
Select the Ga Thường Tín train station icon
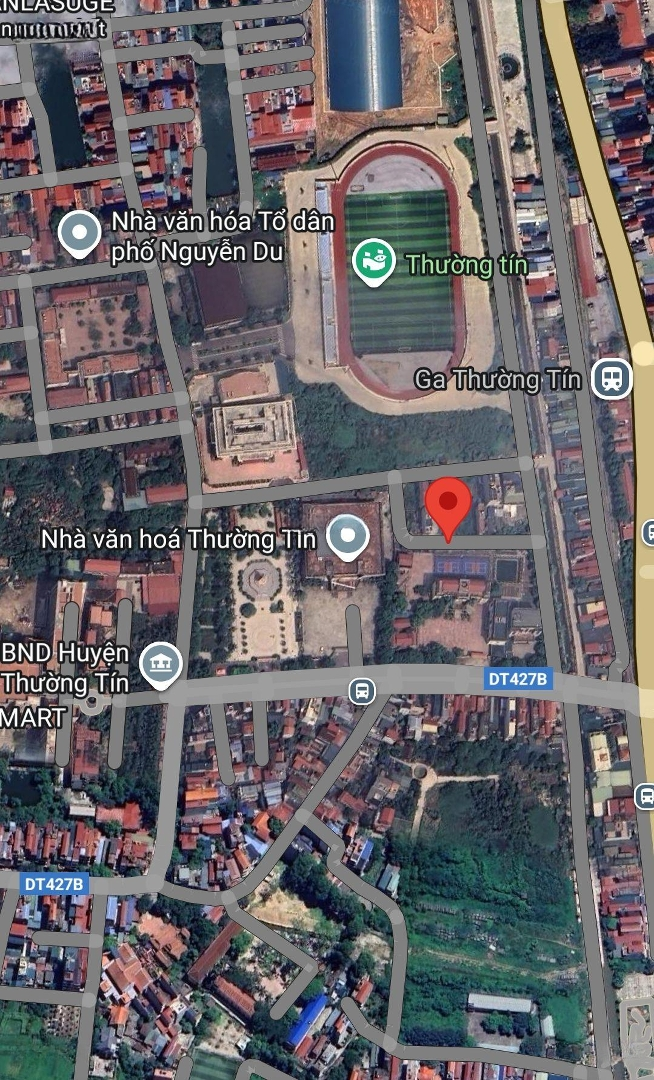[x=609, y=379]
